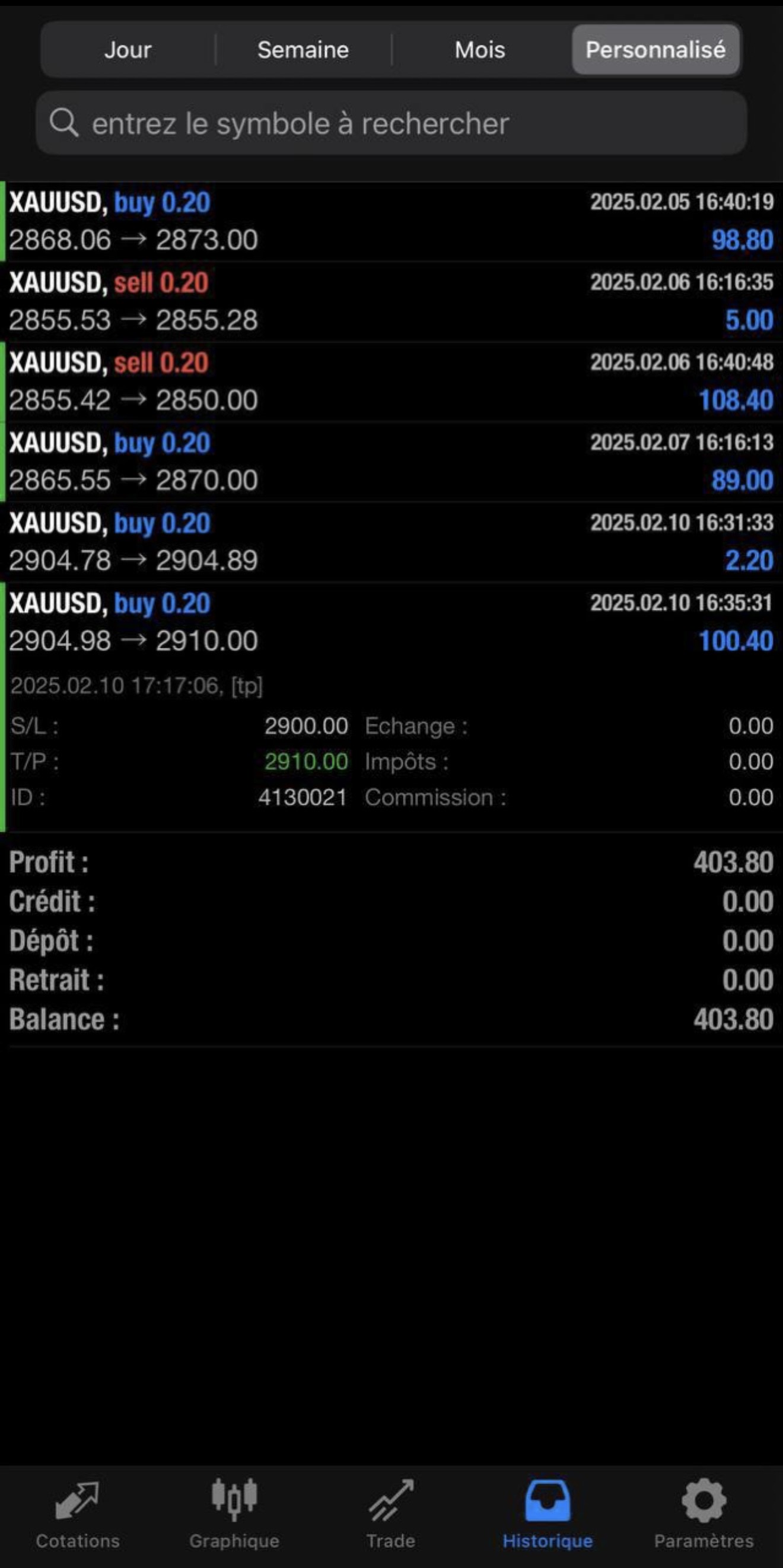Show history for Mois
The width and height of the screenshot is (783, 1568).
pyautogui.click(x=479, y=50)
